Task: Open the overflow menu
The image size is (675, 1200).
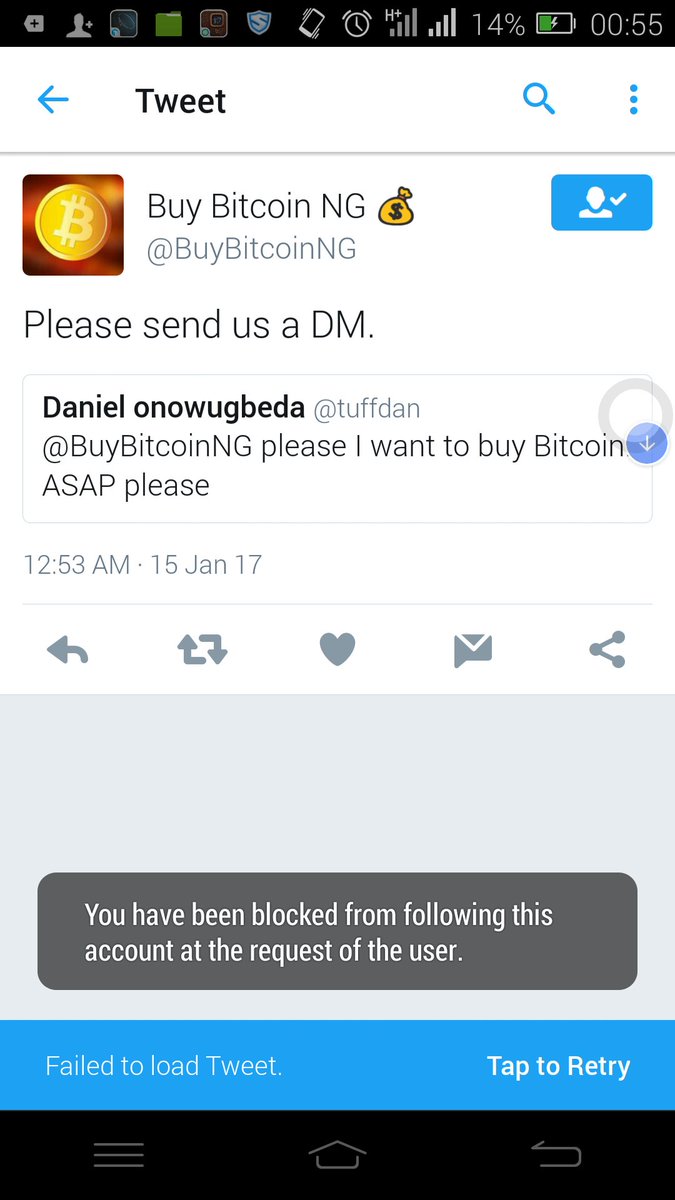Action: pos(633,99)
